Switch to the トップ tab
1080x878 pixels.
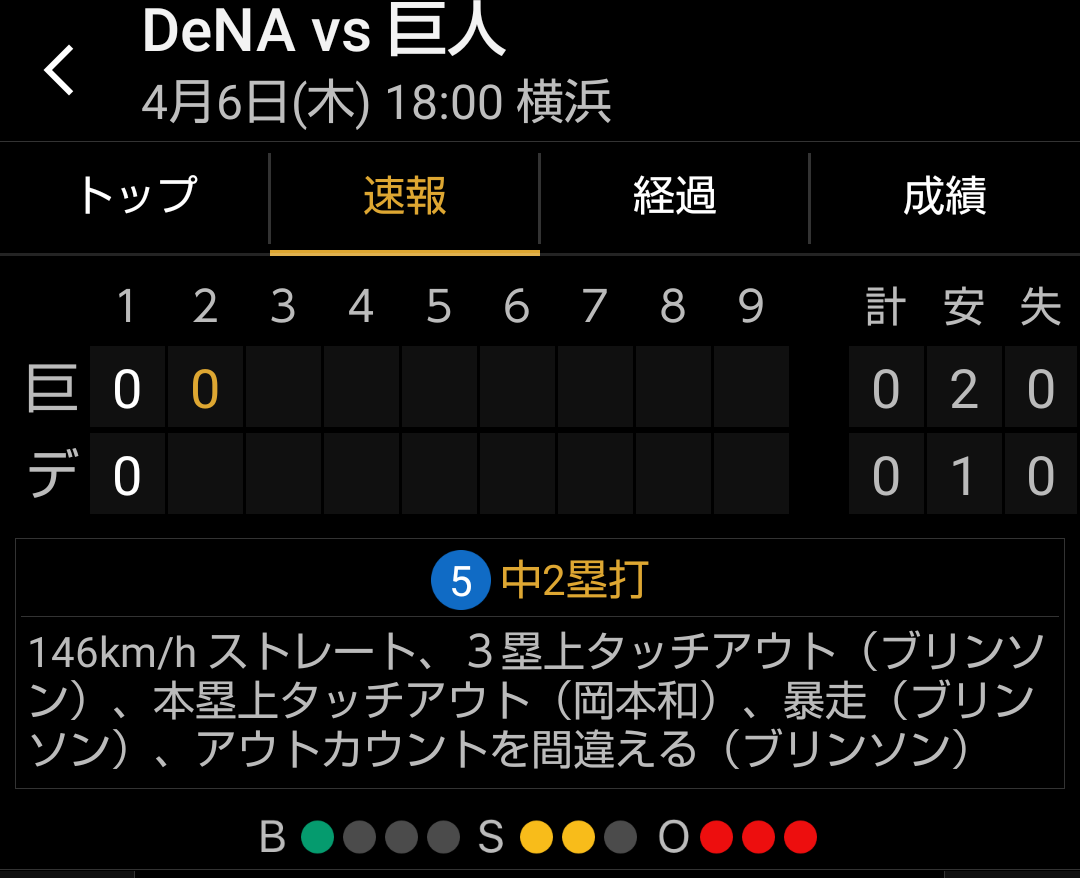pos(136,197)
